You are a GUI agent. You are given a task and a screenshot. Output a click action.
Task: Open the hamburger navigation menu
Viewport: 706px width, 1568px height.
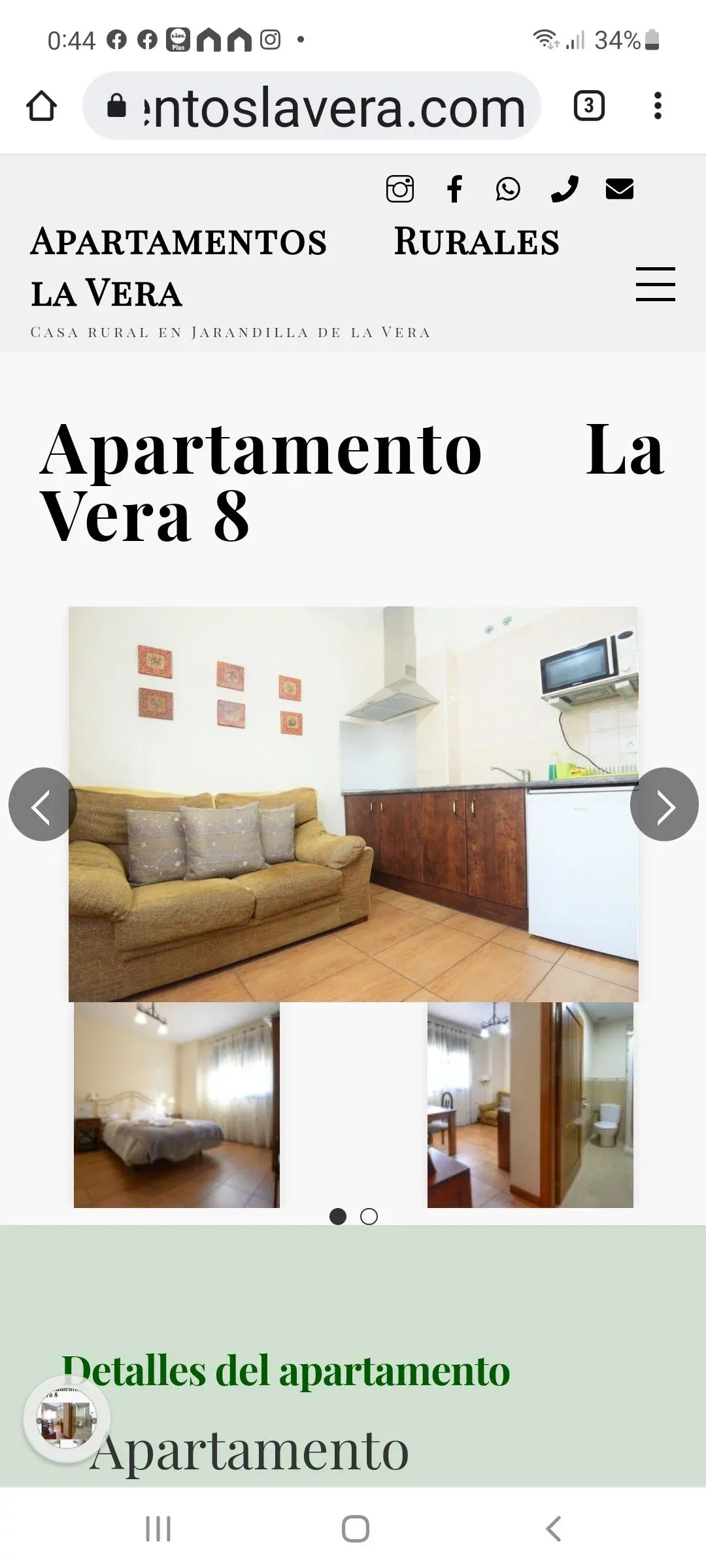(655, 284)
